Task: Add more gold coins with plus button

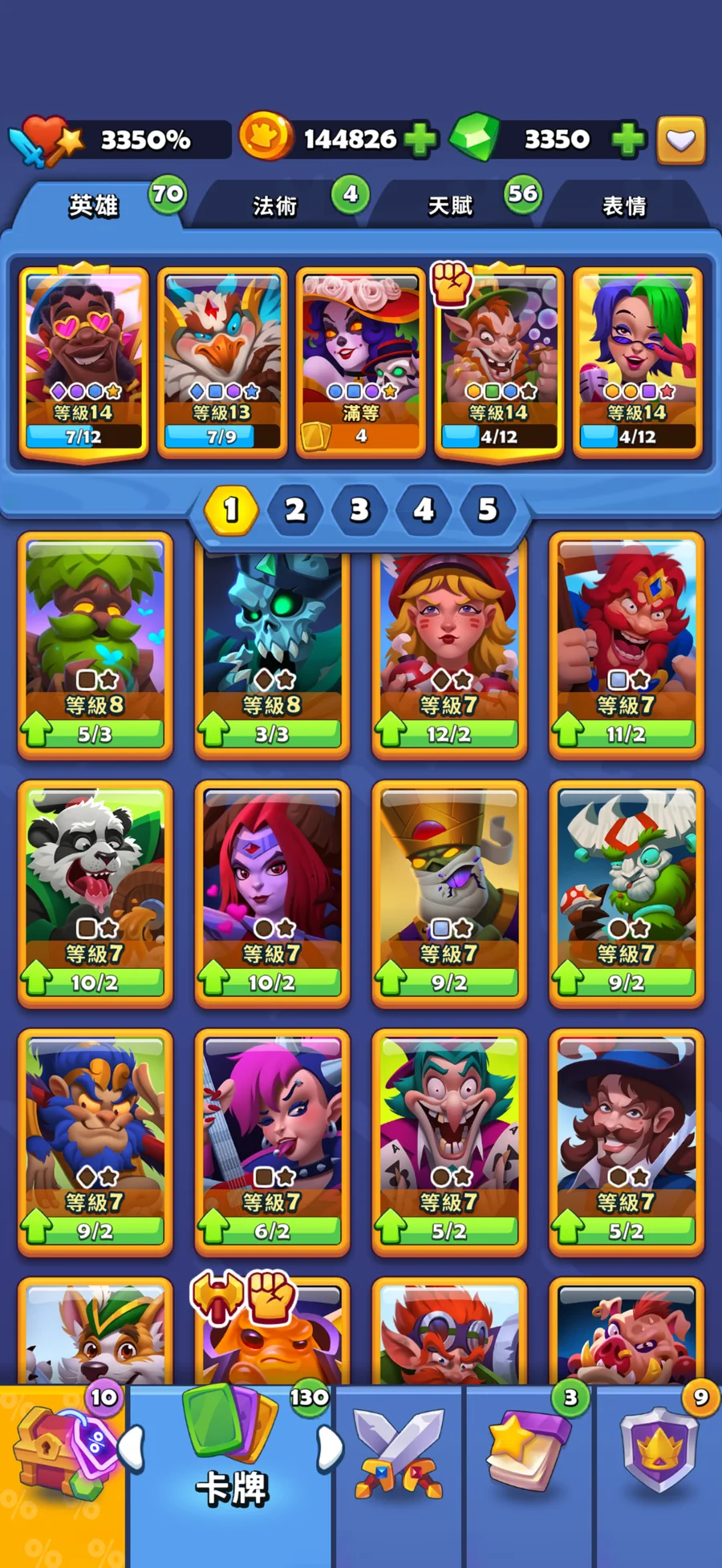Action: [x=420, y=140]
